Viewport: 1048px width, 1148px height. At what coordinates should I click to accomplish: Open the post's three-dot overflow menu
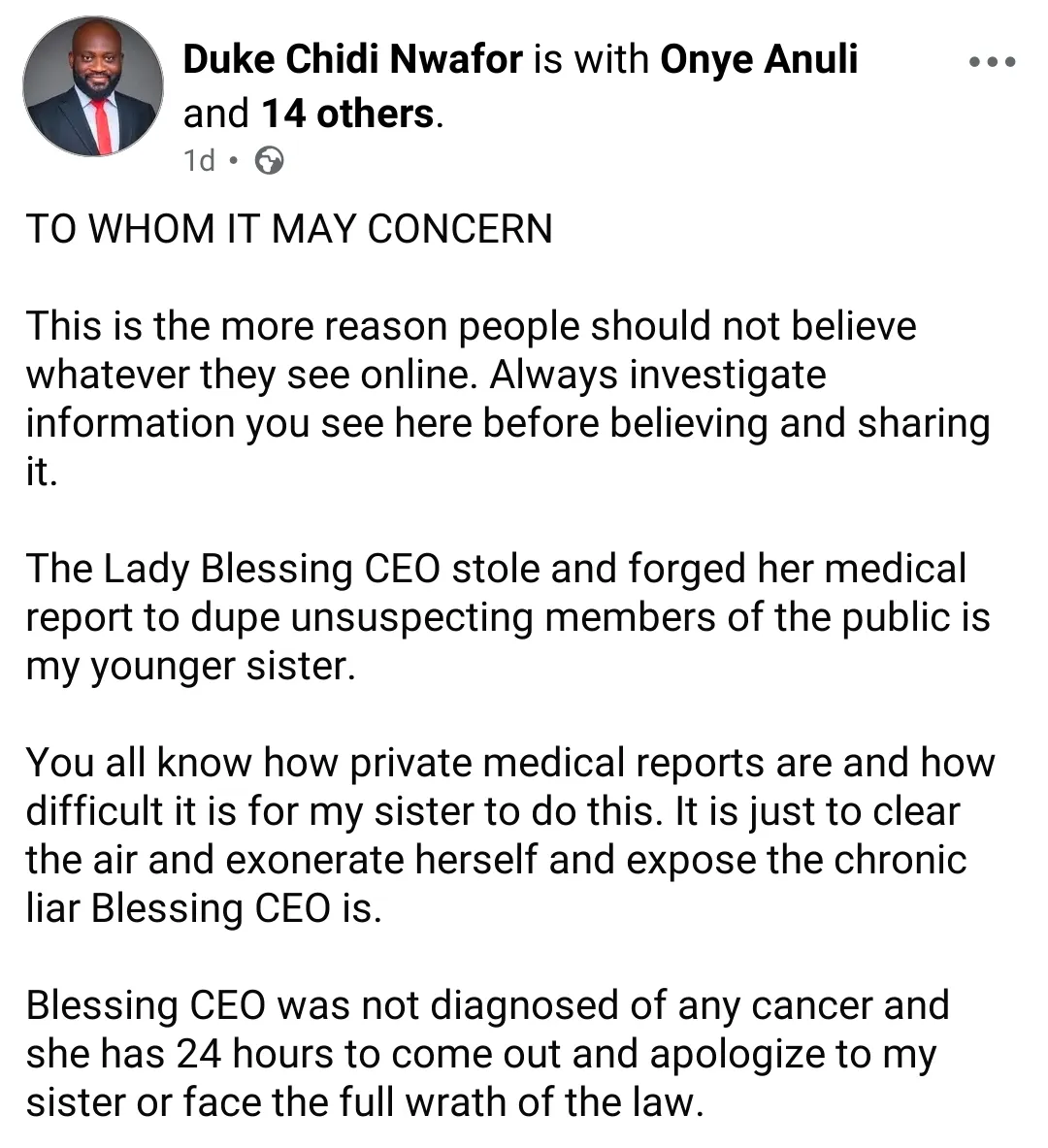point(992,64)
